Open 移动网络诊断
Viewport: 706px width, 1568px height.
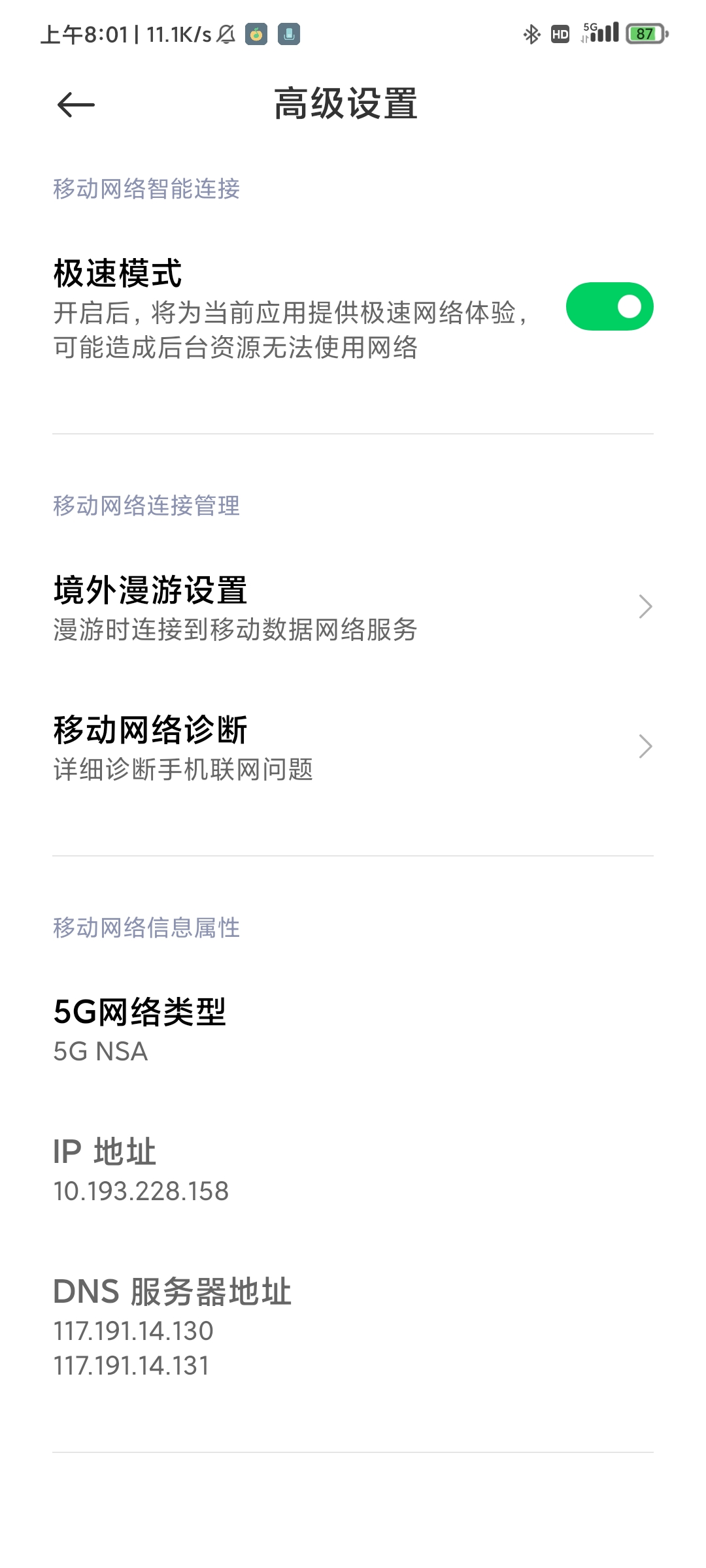pos(353,747)
